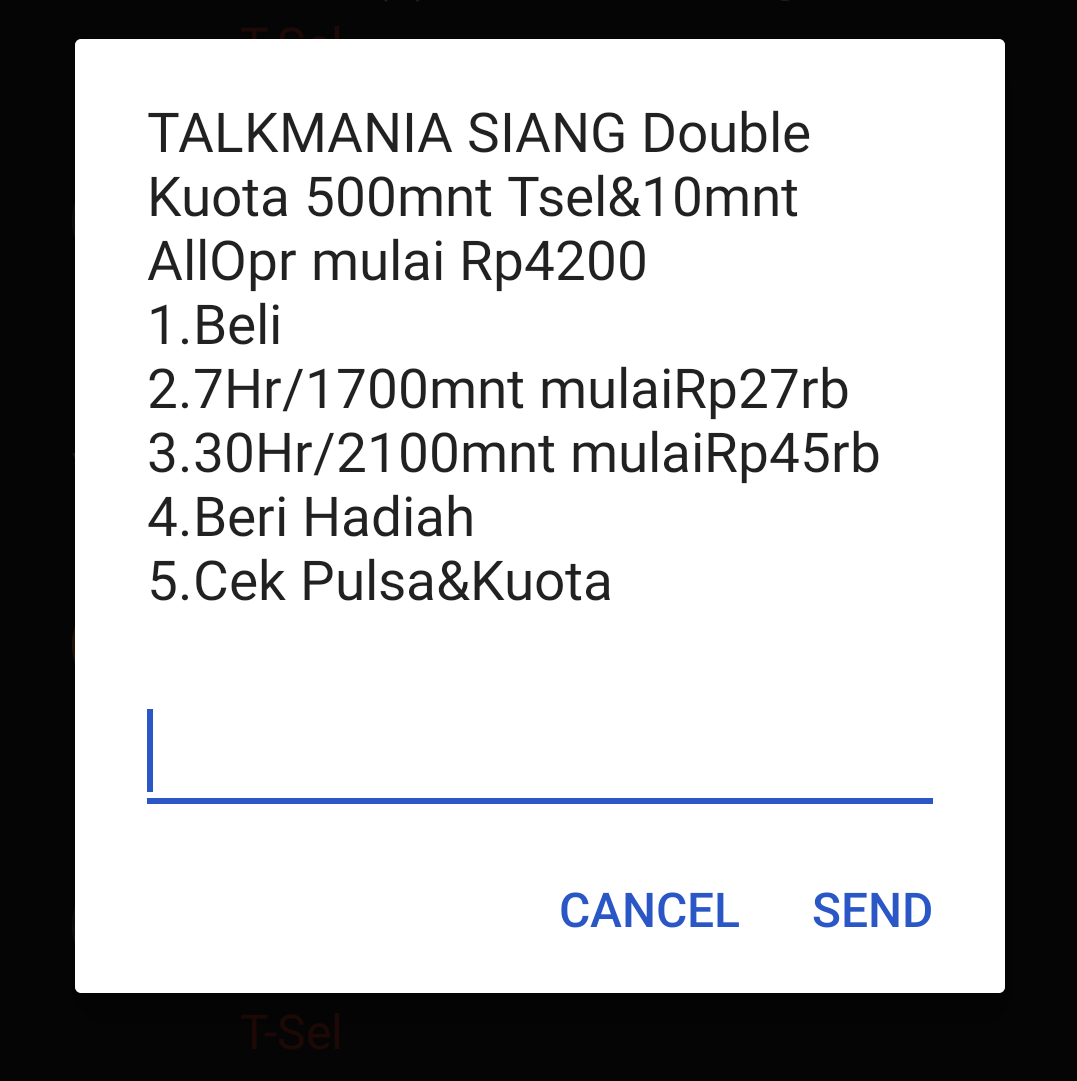Tap the USSD reply input field
The image size is (1077, 1081).
click(x=539, y=755)
